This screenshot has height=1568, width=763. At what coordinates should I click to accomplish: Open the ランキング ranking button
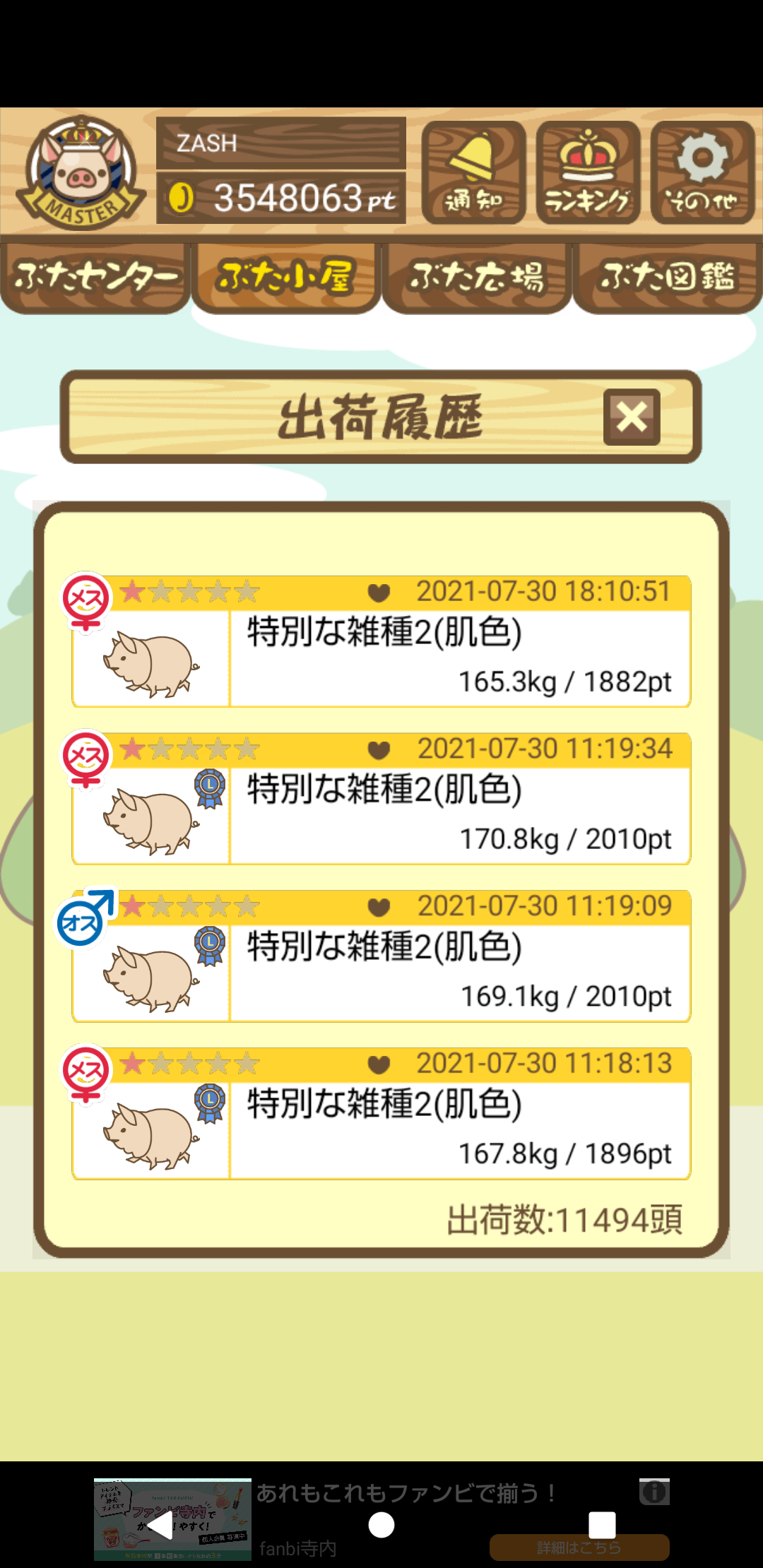[588, 172]
